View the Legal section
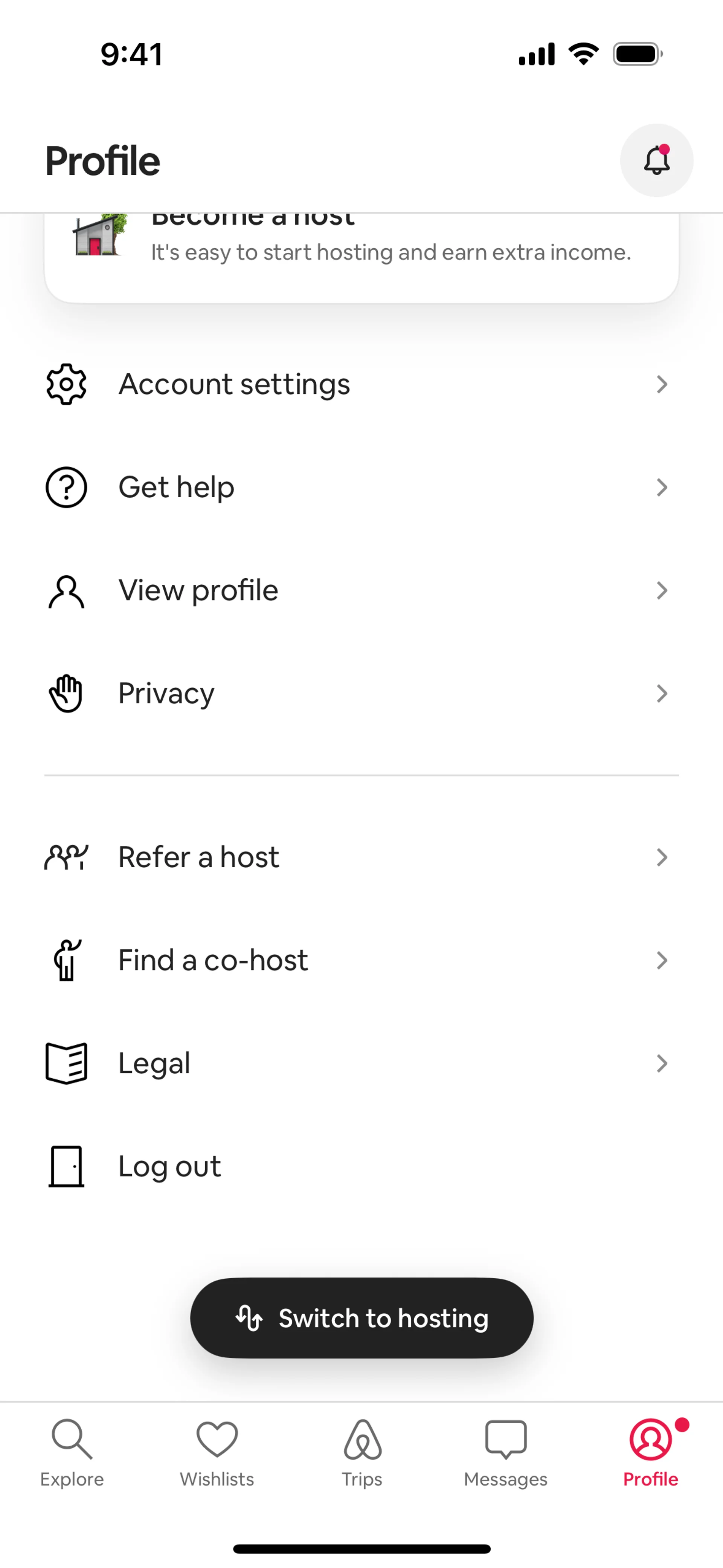The image size is (723, 1568). coord(361,1064)
